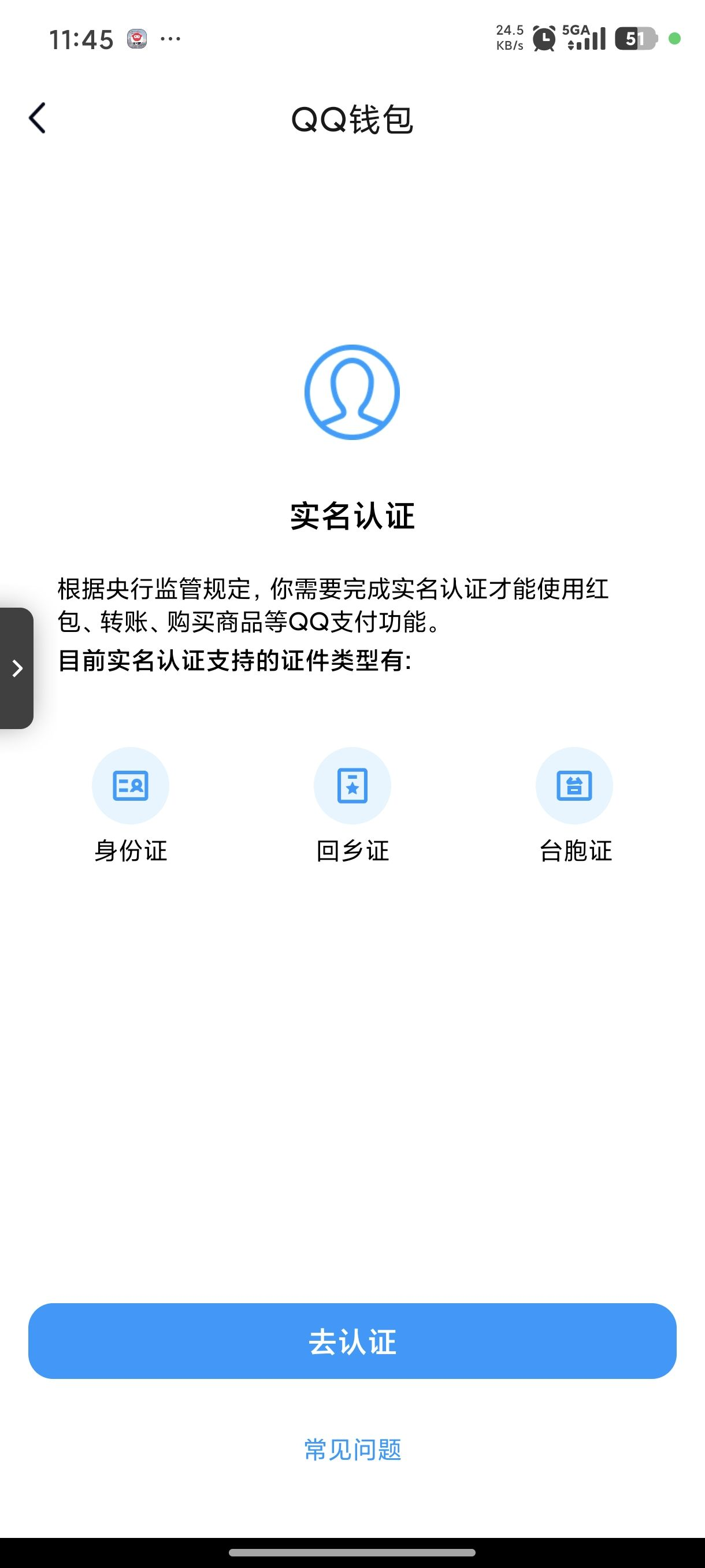Tap the 身份证 label text
Viewport: 705px width, 1568px height.
tap(130, 850)
